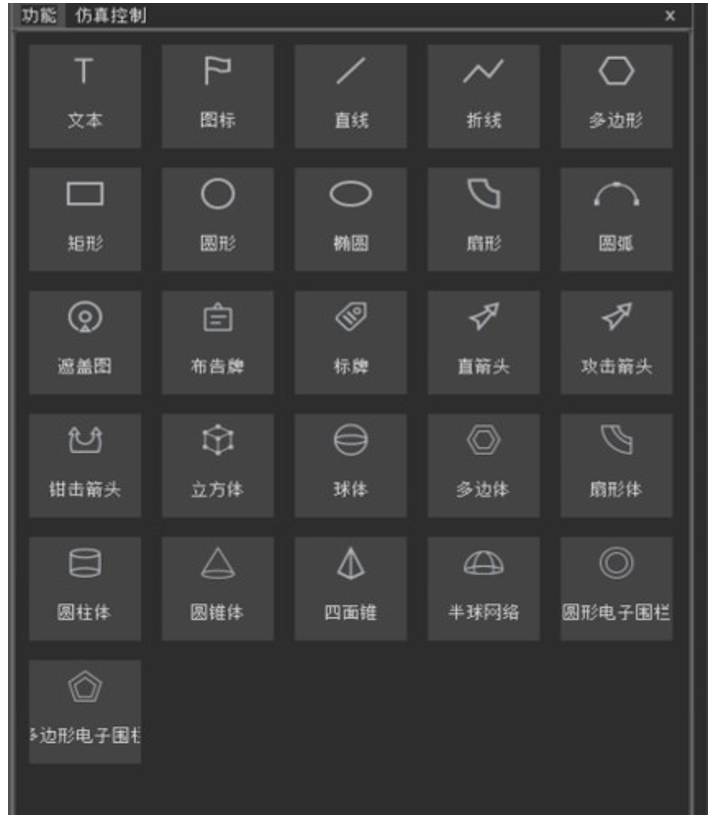Choose the 椭圆 ellipse tool

click(351, 218)
